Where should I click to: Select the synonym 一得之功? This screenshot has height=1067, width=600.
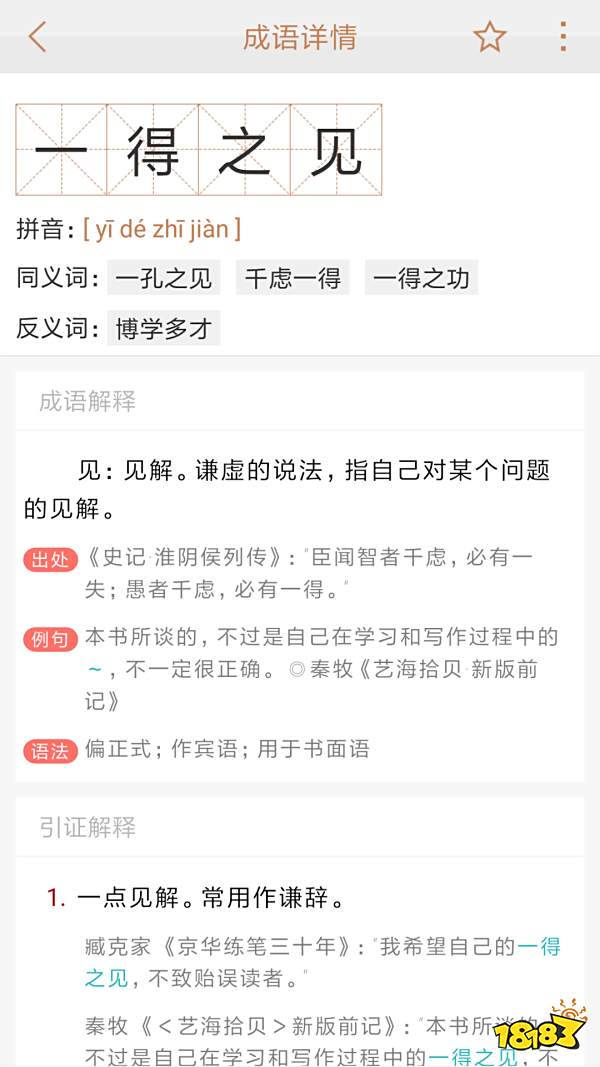(421, 278)
